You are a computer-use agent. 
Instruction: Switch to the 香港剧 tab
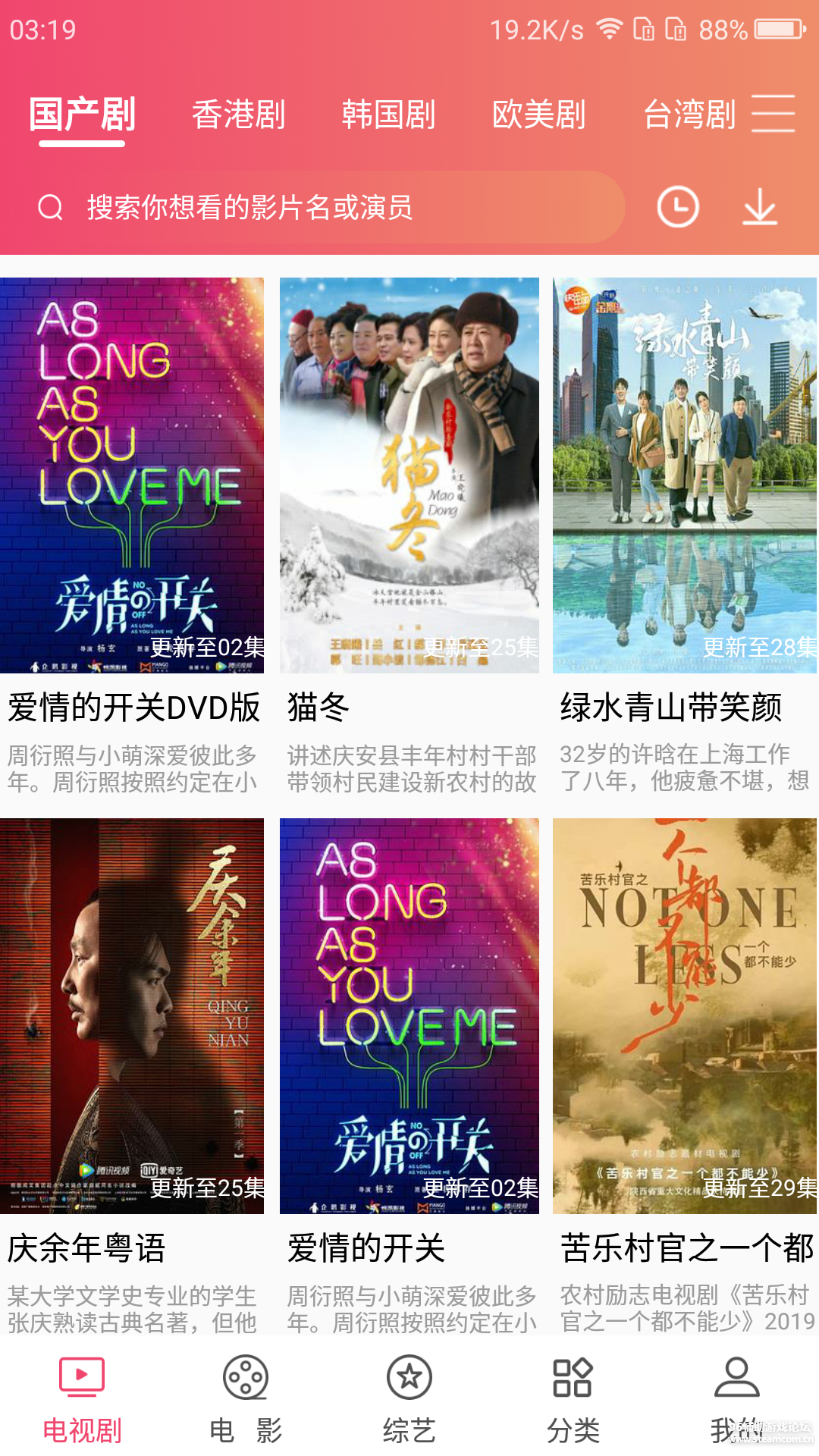click(x=237, y=114)
